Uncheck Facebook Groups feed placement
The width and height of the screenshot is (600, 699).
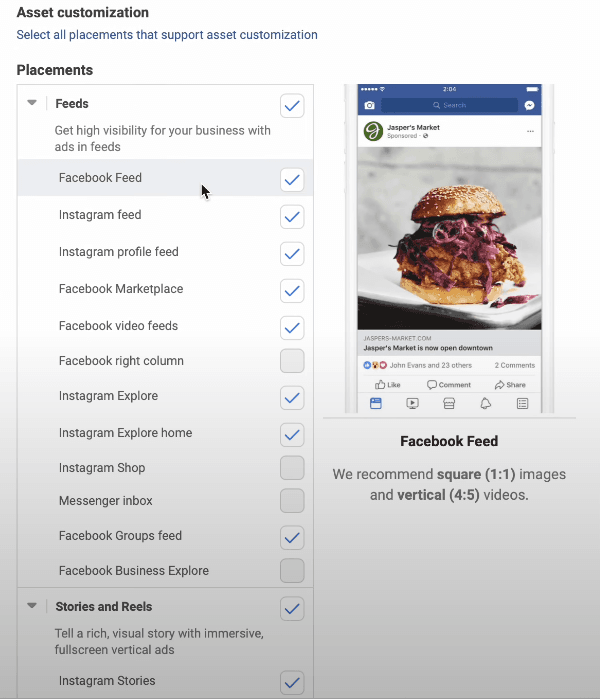click(x=292, y=537)
